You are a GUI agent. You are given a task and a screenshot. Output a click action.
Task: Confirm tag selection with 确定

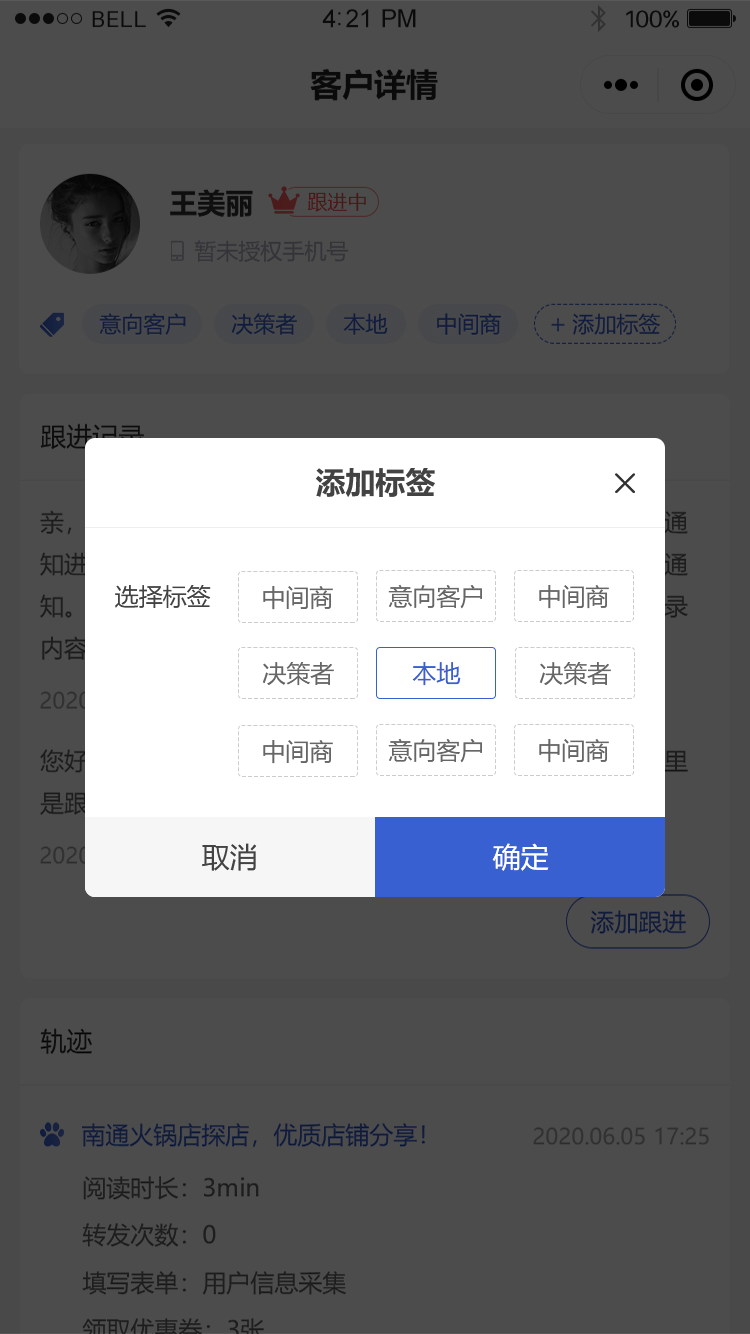click(520, 857)
